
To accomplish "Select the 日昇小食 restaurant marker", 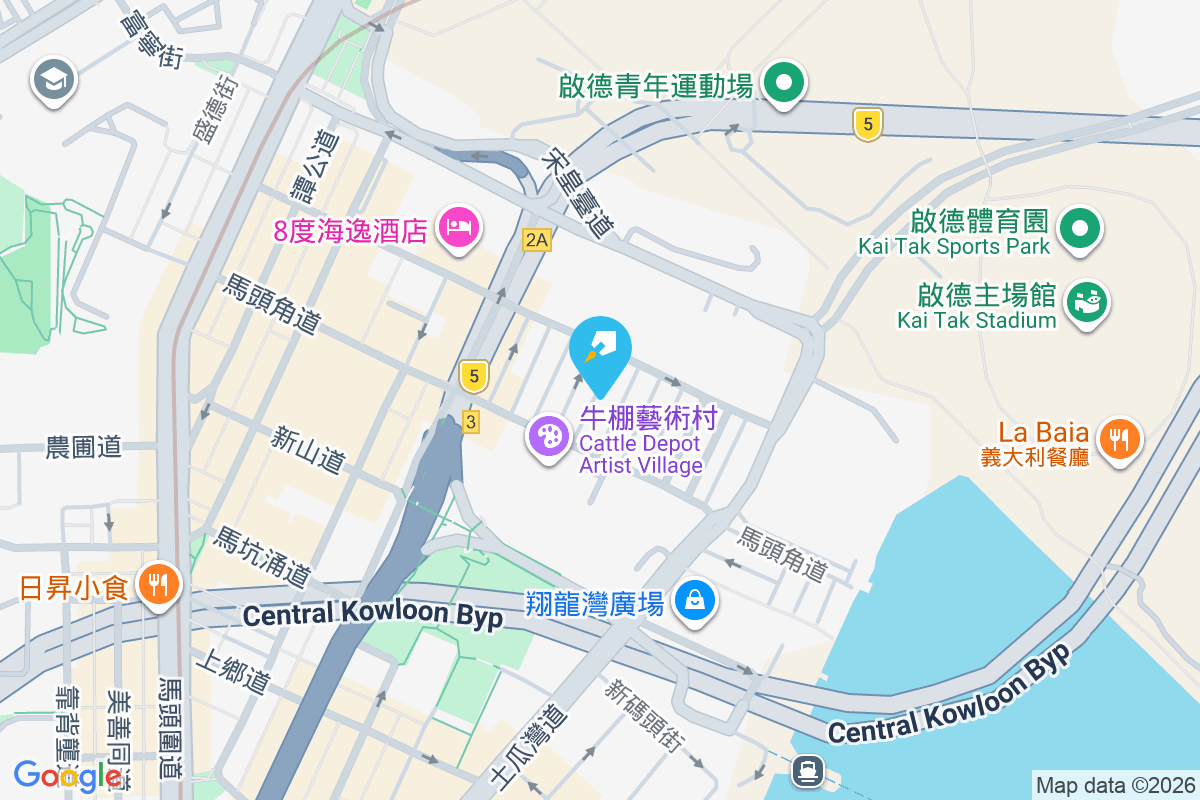I will [157, 582].
